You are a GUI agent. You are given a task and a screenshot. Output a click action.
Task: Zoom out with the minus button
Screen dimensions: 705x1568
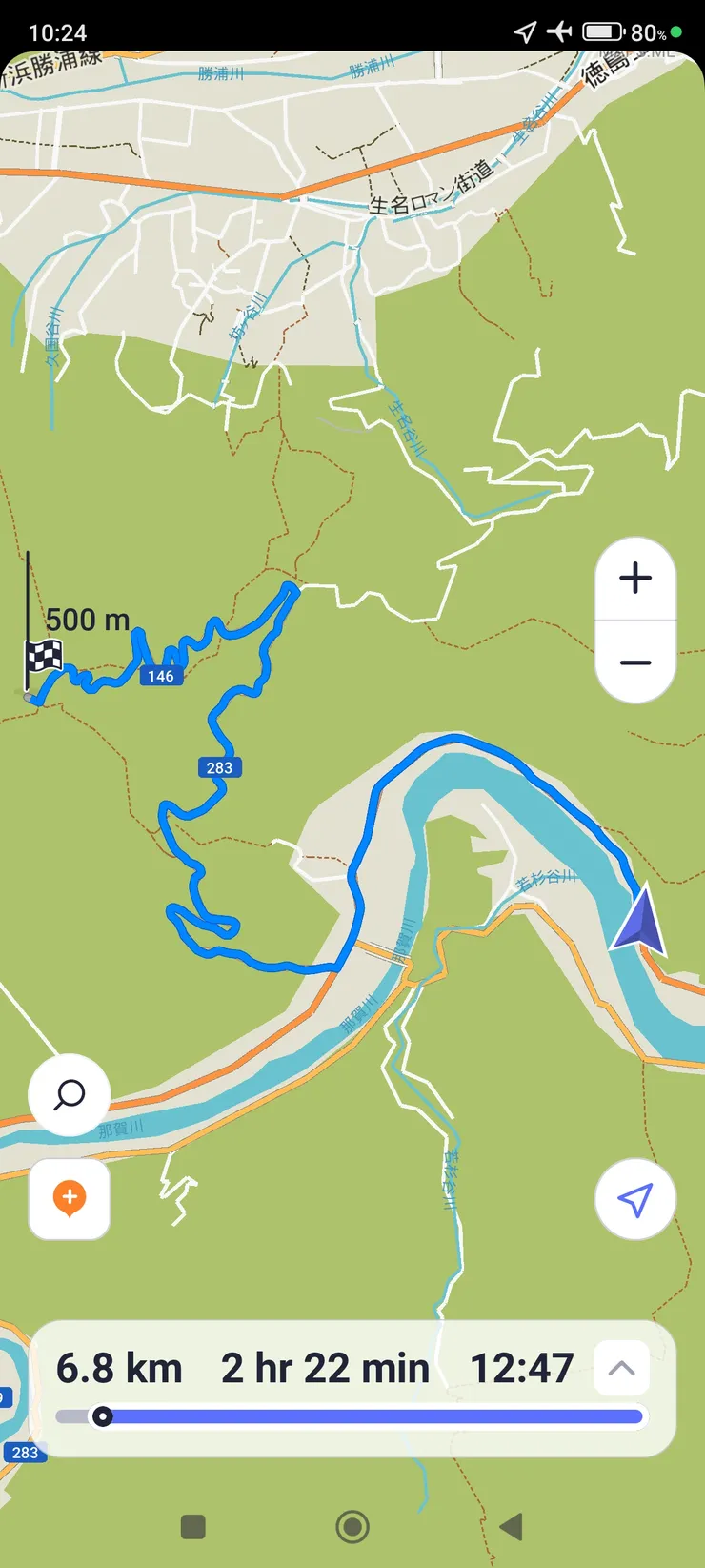[x=635, y=662]
